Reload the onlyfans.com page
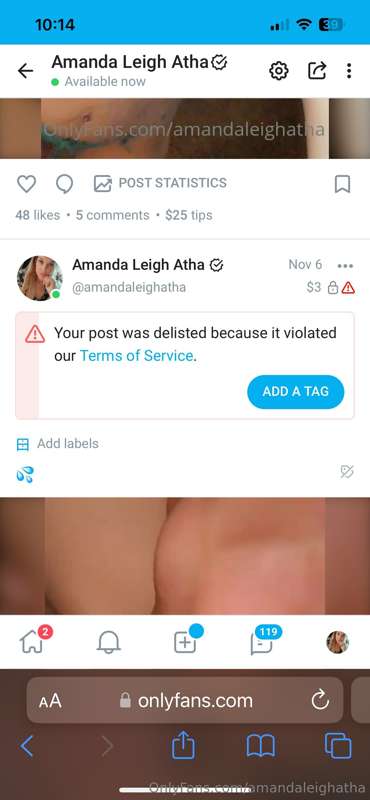The image size is (370, 800). tap(320, 701)
